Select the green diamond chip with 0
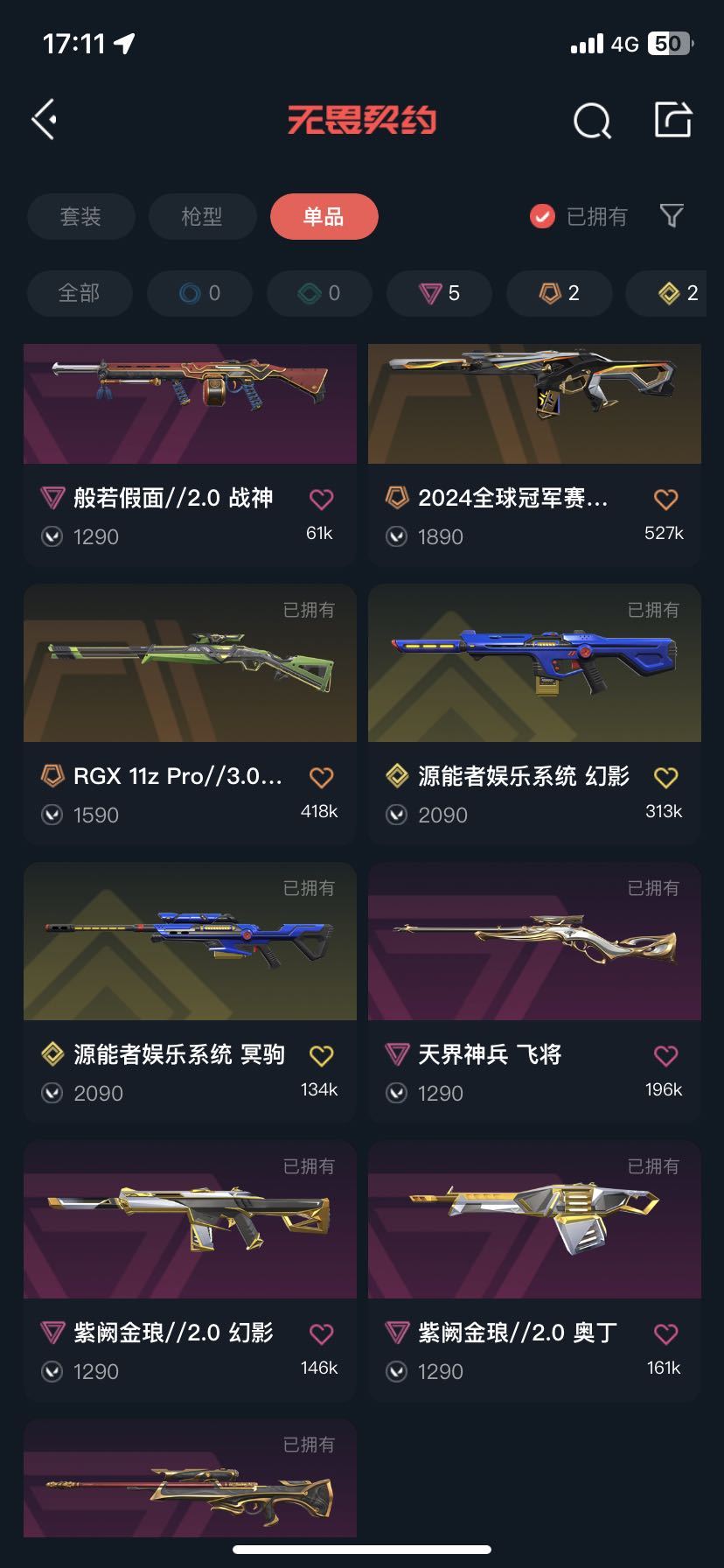This screenshot has height=1568, width=724. tap(319, 293)
